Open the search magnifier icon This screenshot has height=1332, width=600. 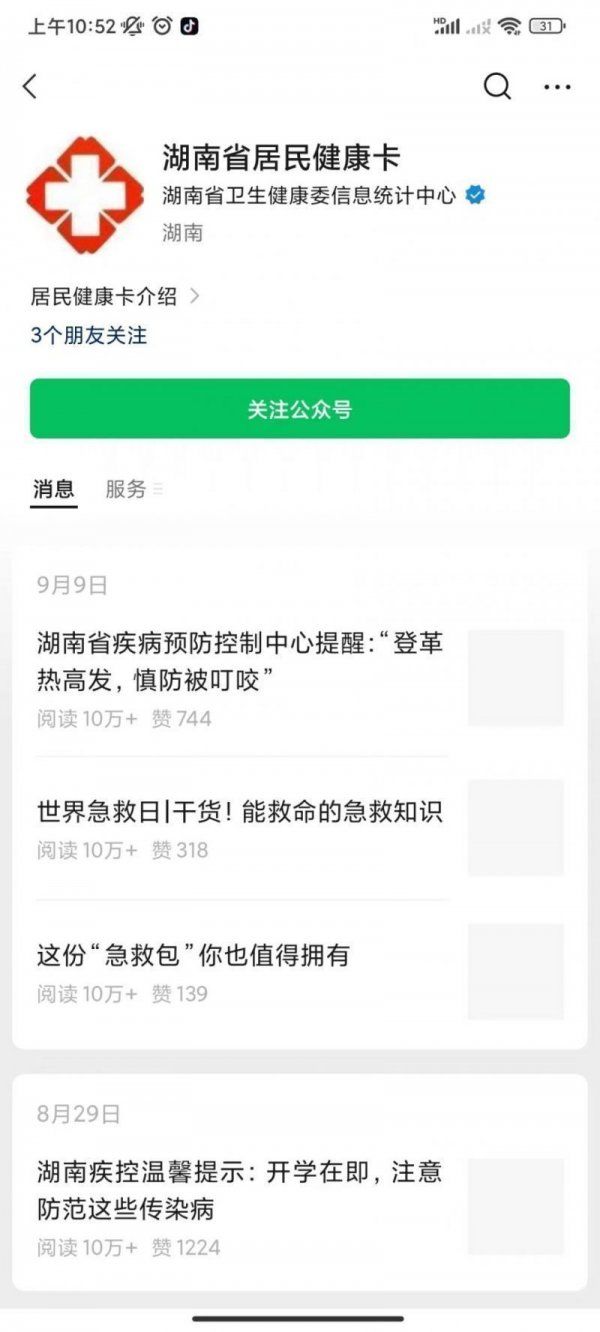click(x=497, y=87)
